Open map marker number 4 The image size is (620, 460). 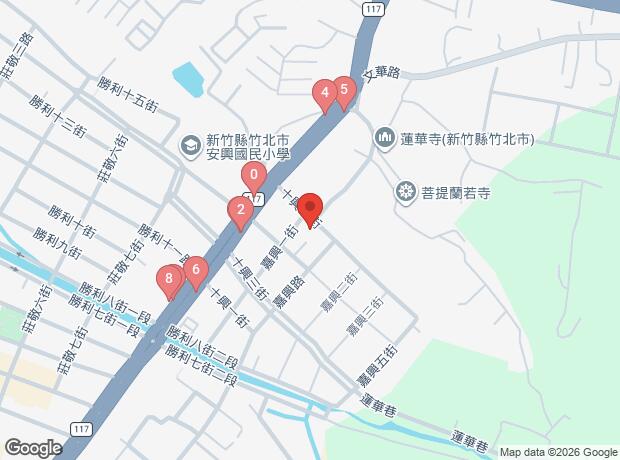pos(324,95)
